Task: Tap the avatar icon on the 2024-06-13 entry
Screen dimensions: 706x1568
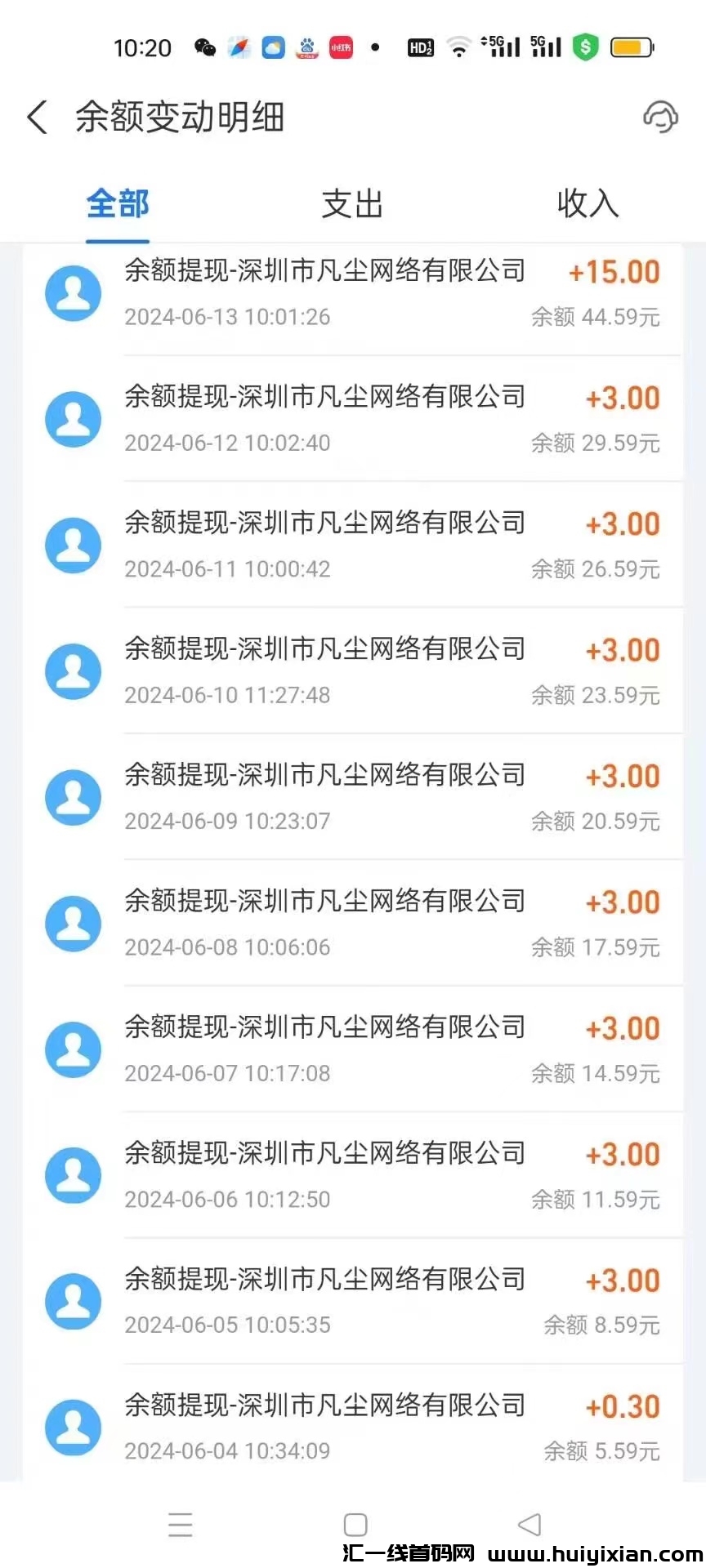Action: [x=74, y=292]
